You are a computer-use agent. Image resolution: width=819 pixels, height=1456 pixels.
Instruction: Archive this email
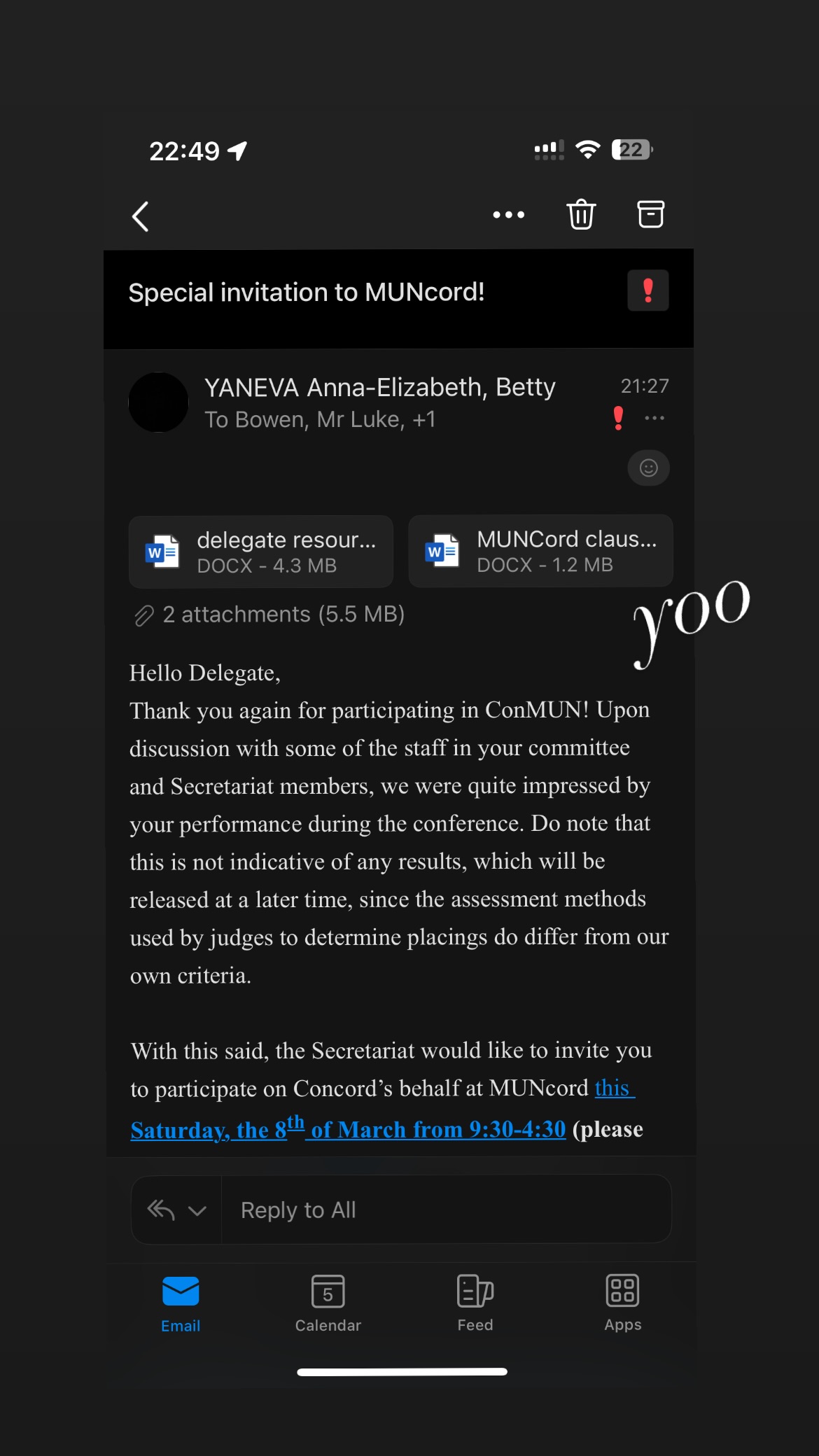click(650, 214)
